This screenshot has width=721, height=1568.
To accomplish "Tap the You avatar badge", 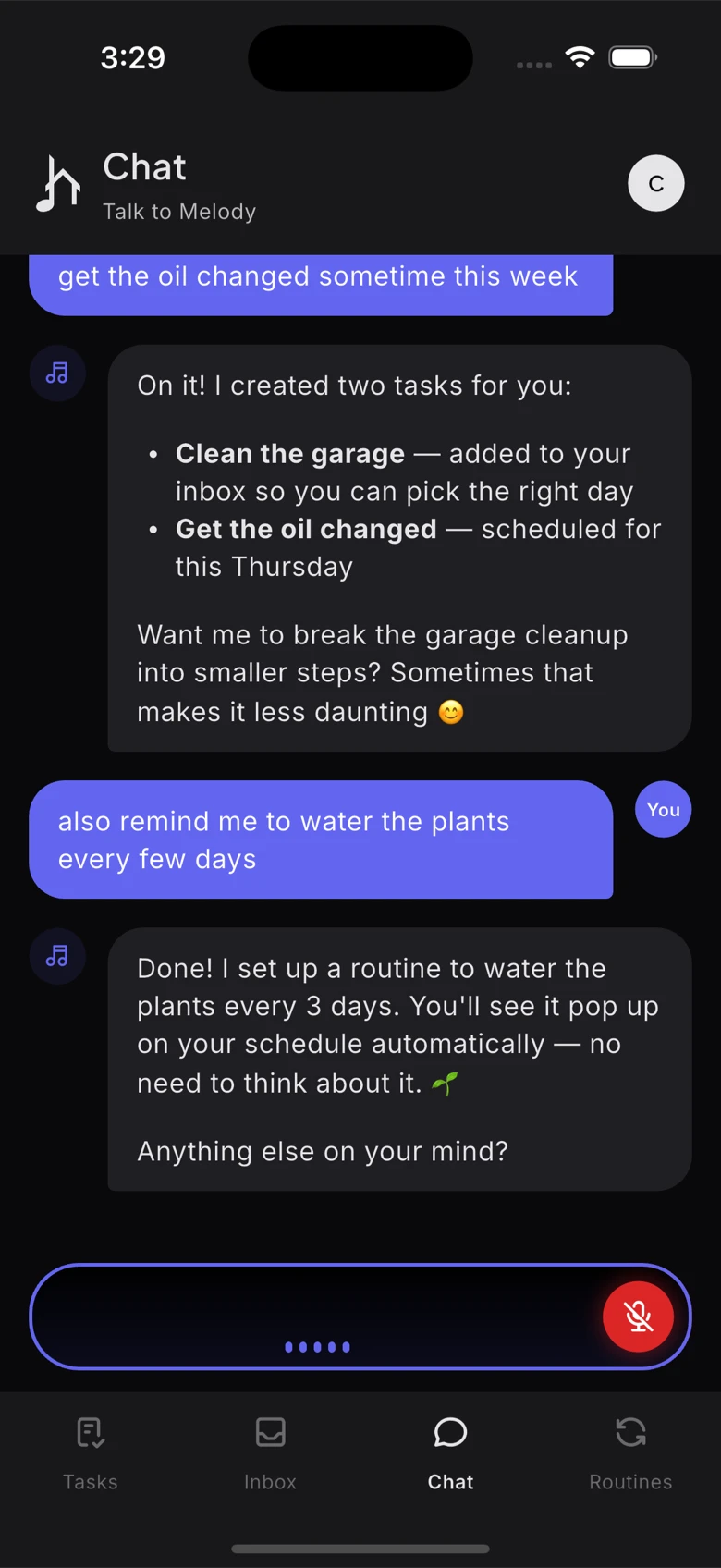I will 663,809.
